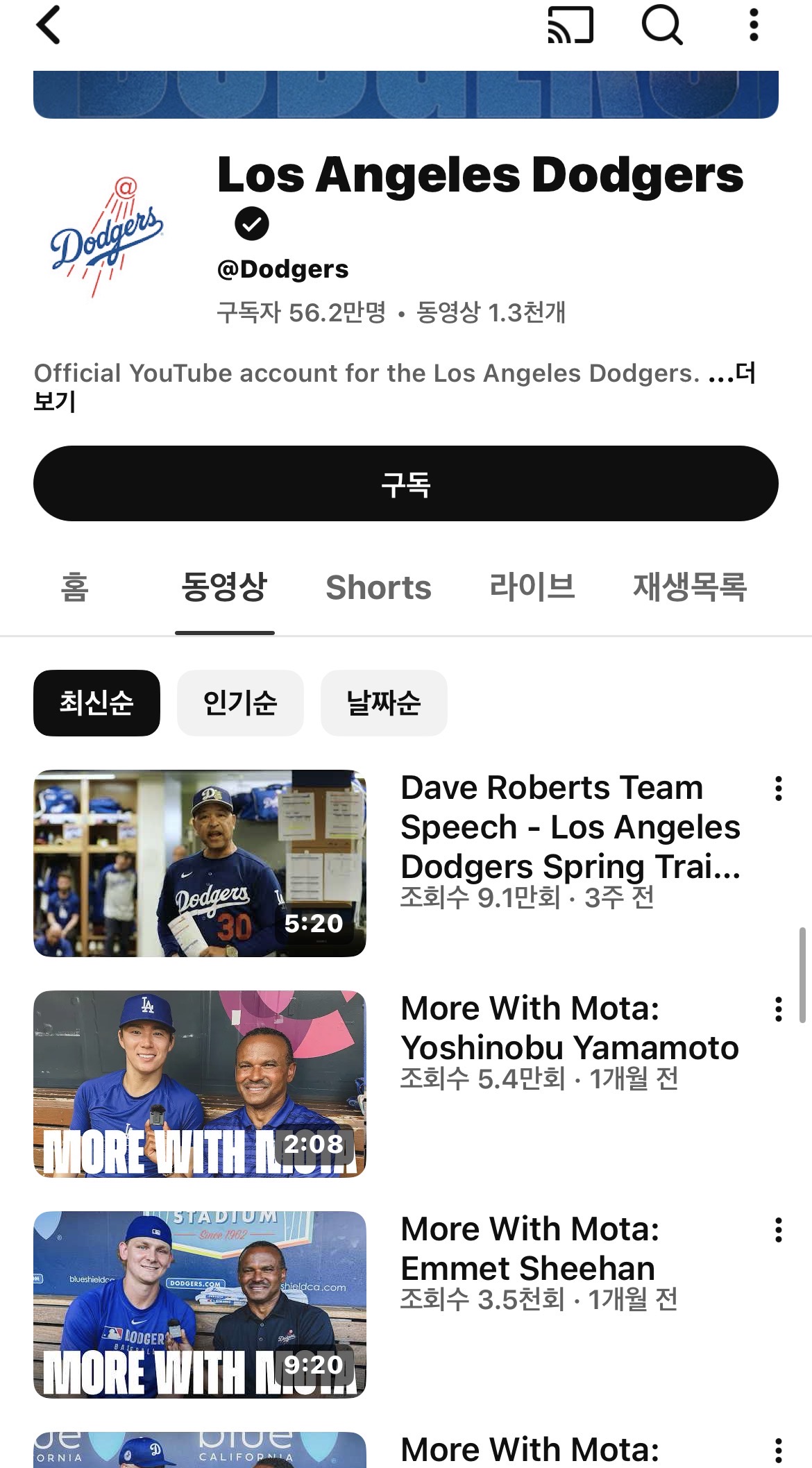This screenshot has height=1468, width=812.
Task: Open the cast to device icon
Action: click(x=570, y=26)
